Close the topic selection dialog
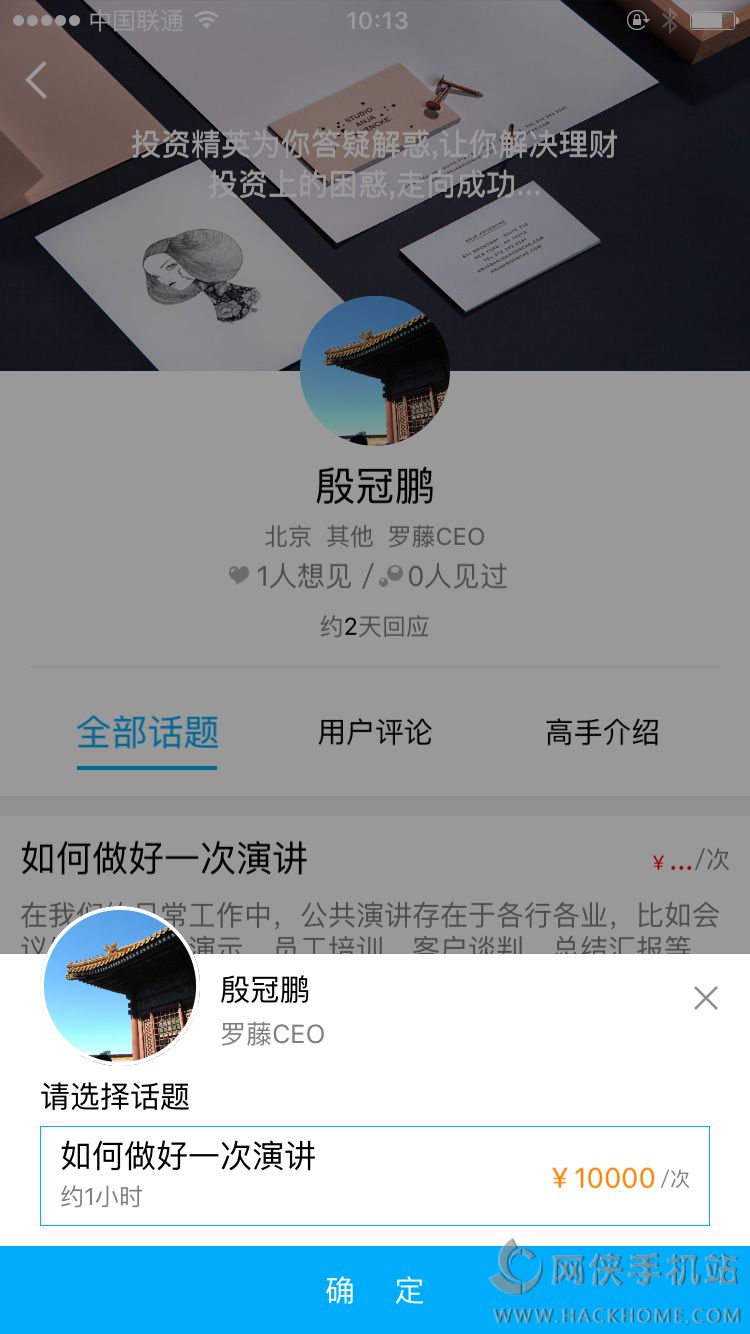Image resolution: width=750 pixels, height=1334 pixels. [x=706, y=997]
